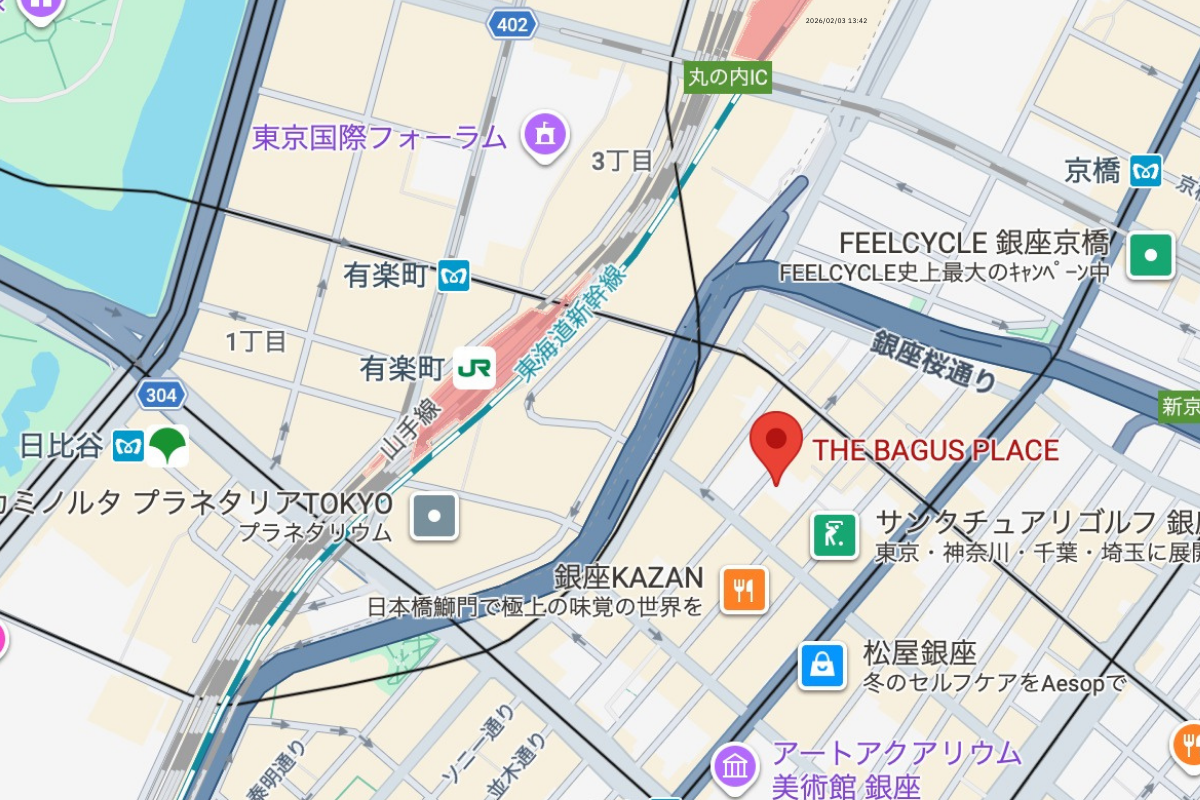Select the 有楽町 metro station marker
Screen dimensions: 1200x800
(454, 275)
